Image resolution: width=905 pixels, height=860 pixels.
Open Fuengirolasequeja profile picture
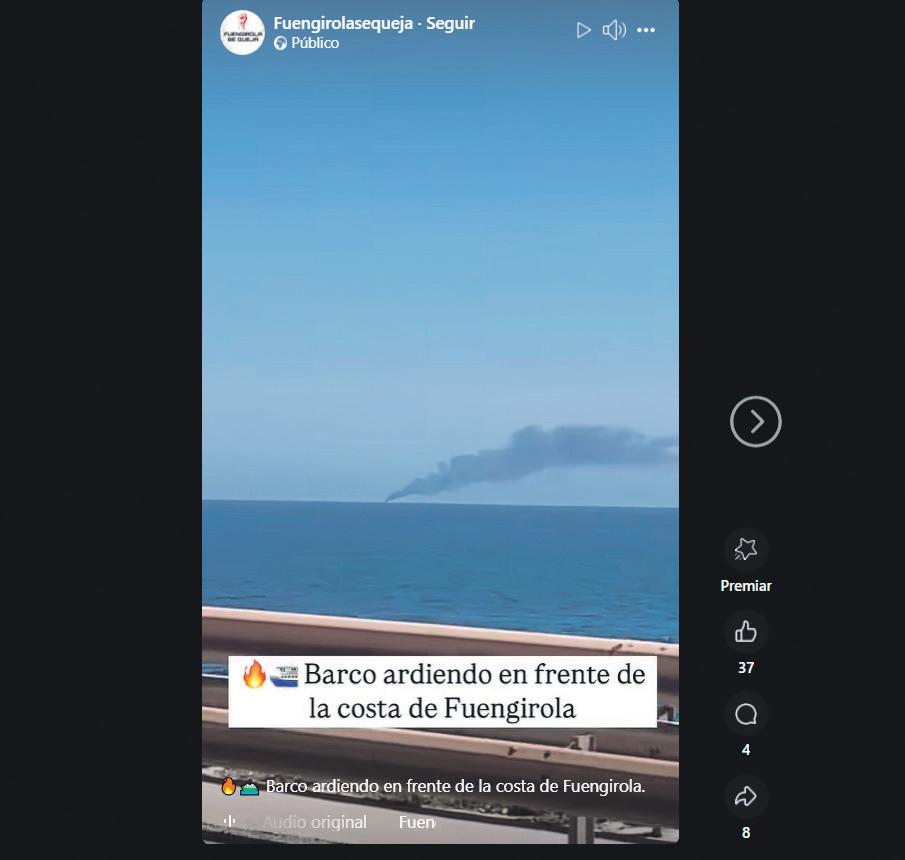242,32
